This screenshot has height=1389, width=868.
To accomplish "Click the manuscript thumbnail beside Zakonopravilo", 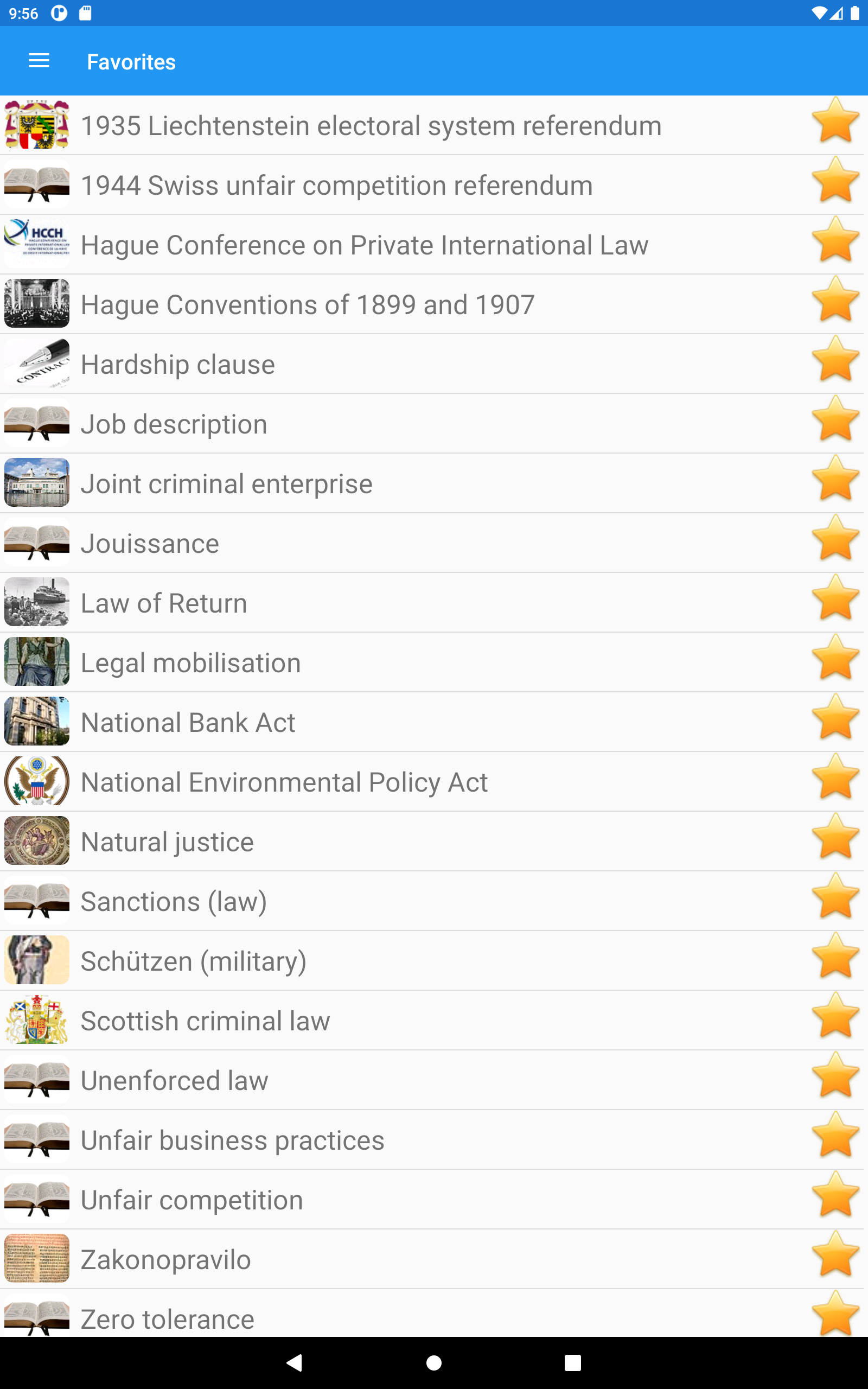I will [36, 1259].
